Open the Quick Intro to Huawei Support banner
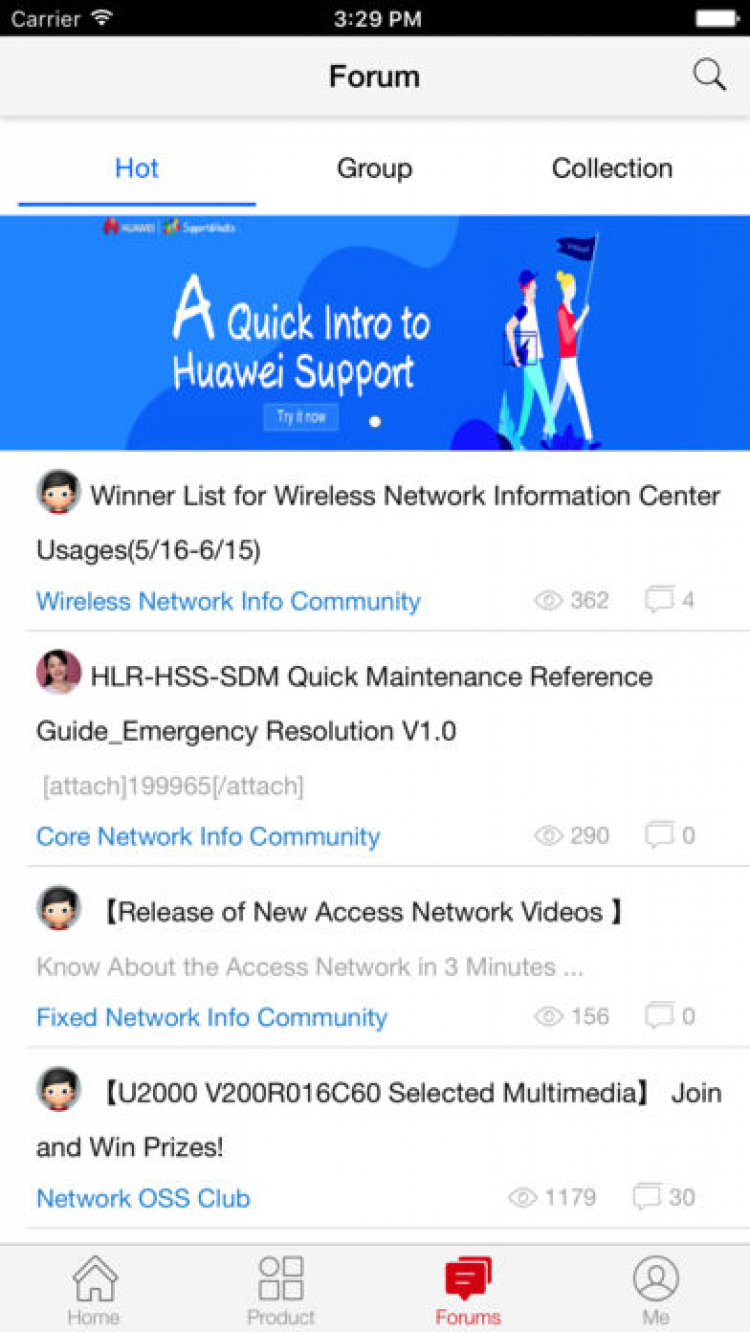 click(x=375, y=332)
